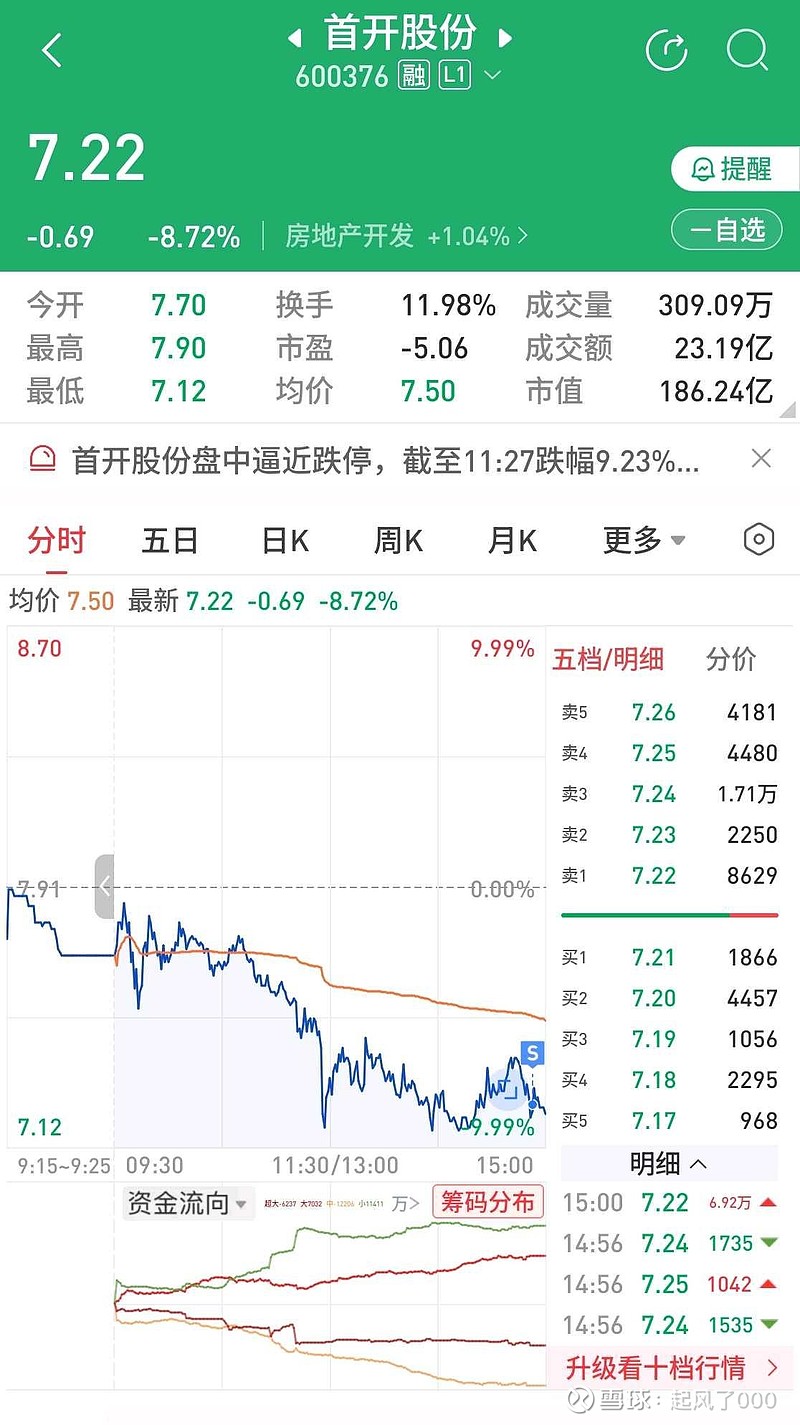
Task: Open 房地产开发 sector details
Action: pos(406,236)
